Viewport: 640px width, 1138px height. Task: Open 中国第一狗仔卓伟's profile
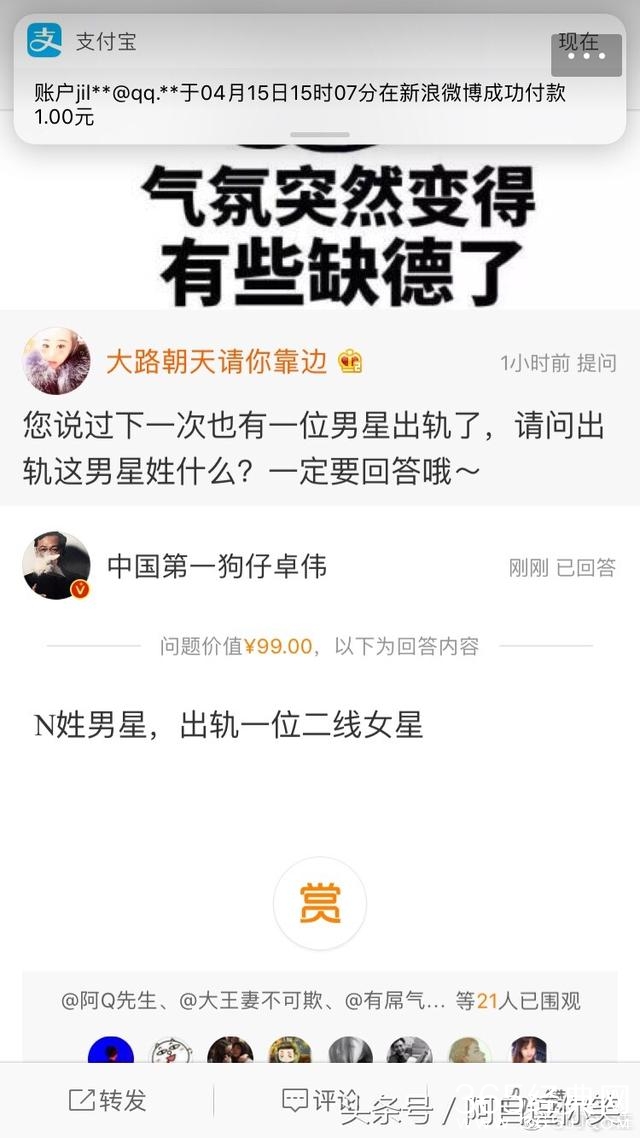[217, 566]
